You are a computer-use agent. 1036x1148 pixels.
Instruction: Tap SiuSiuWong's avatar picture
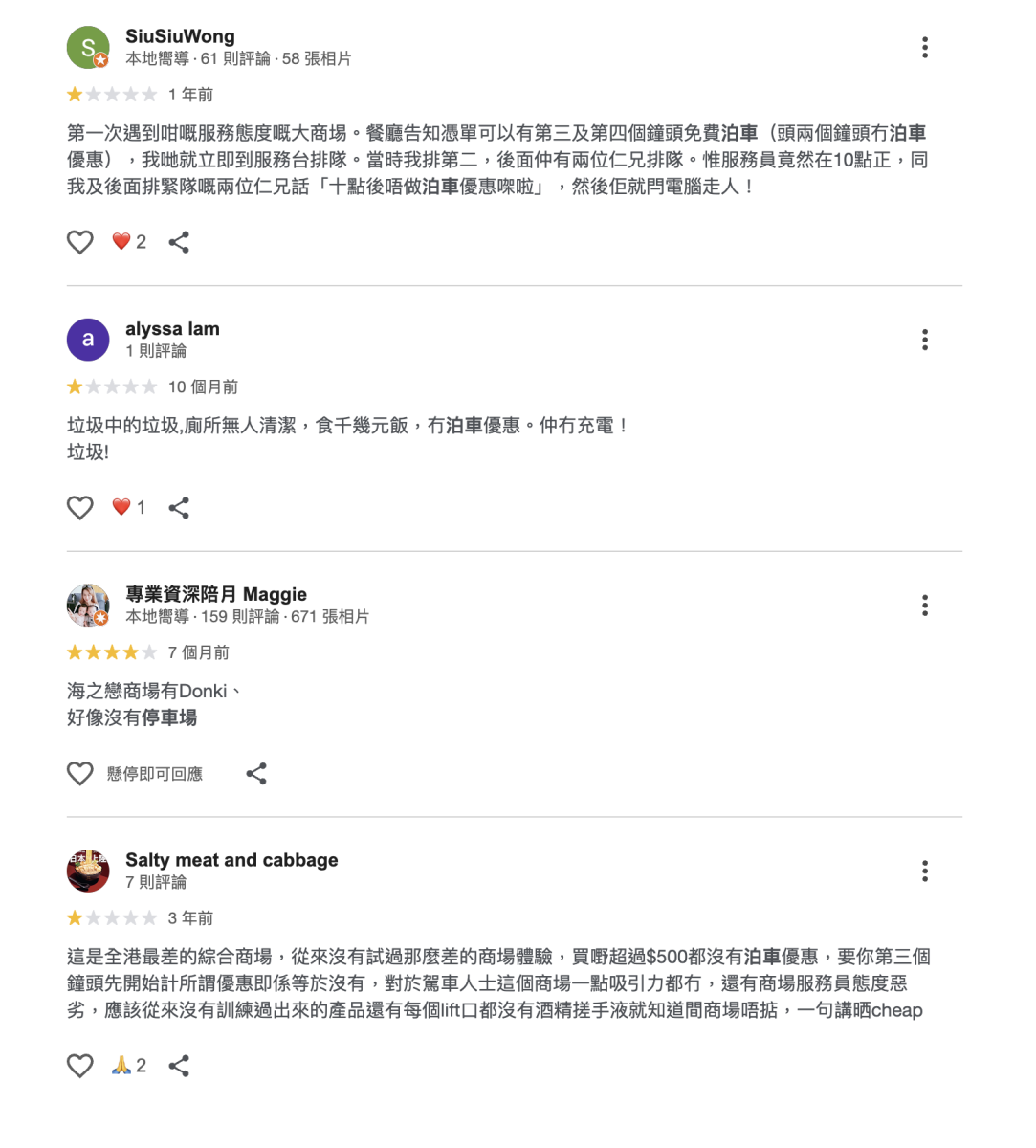88,48
